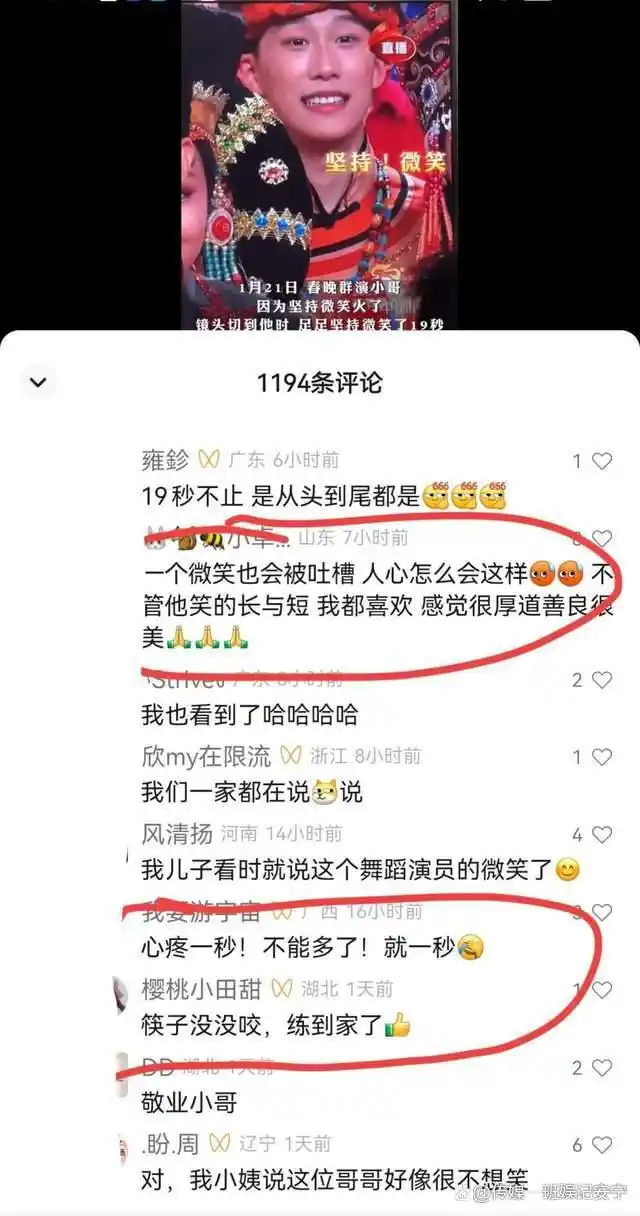
Task: Like 雍鉁's comment about 19秒不止
Action: [602, 461]
